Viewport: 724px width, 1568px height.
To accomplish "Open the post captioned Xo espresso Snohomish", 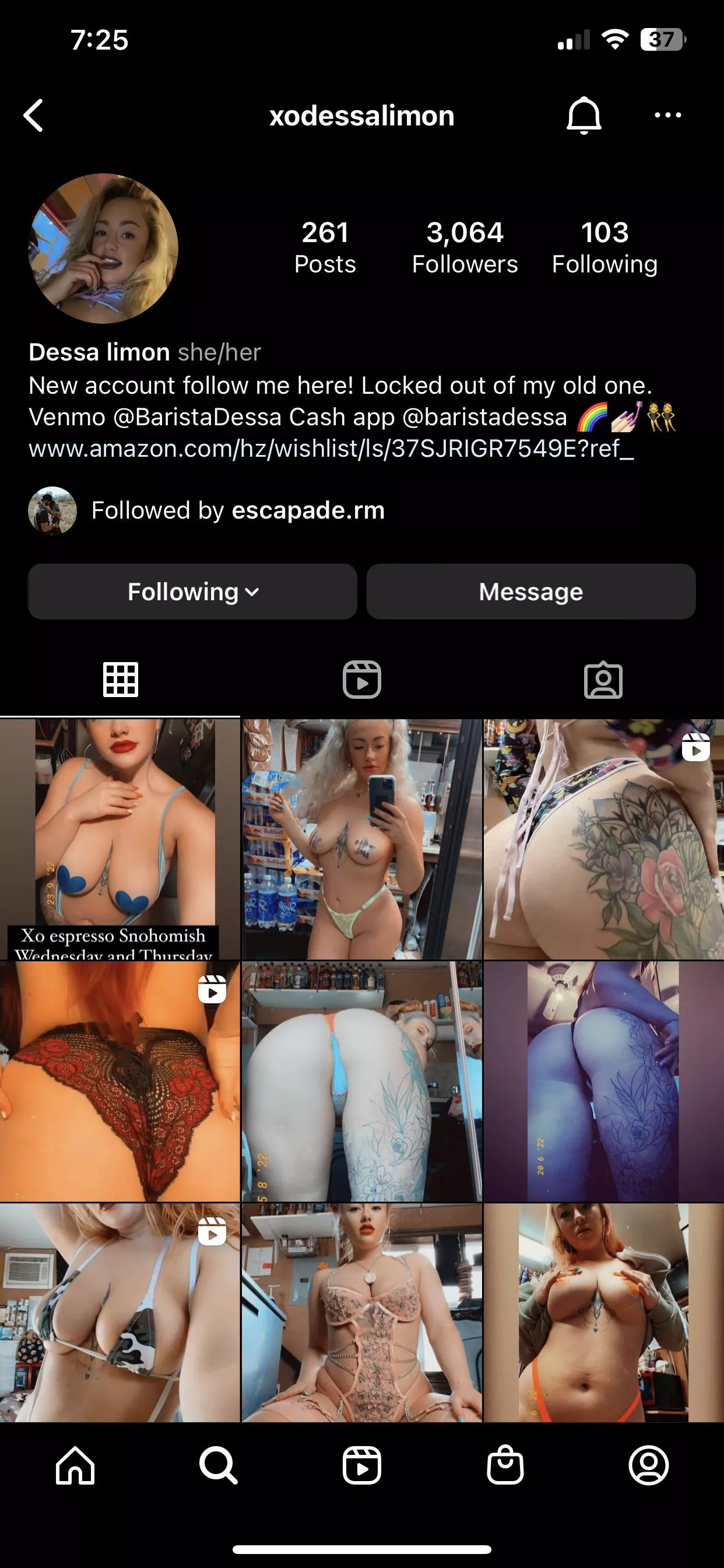I will [120, 839].
